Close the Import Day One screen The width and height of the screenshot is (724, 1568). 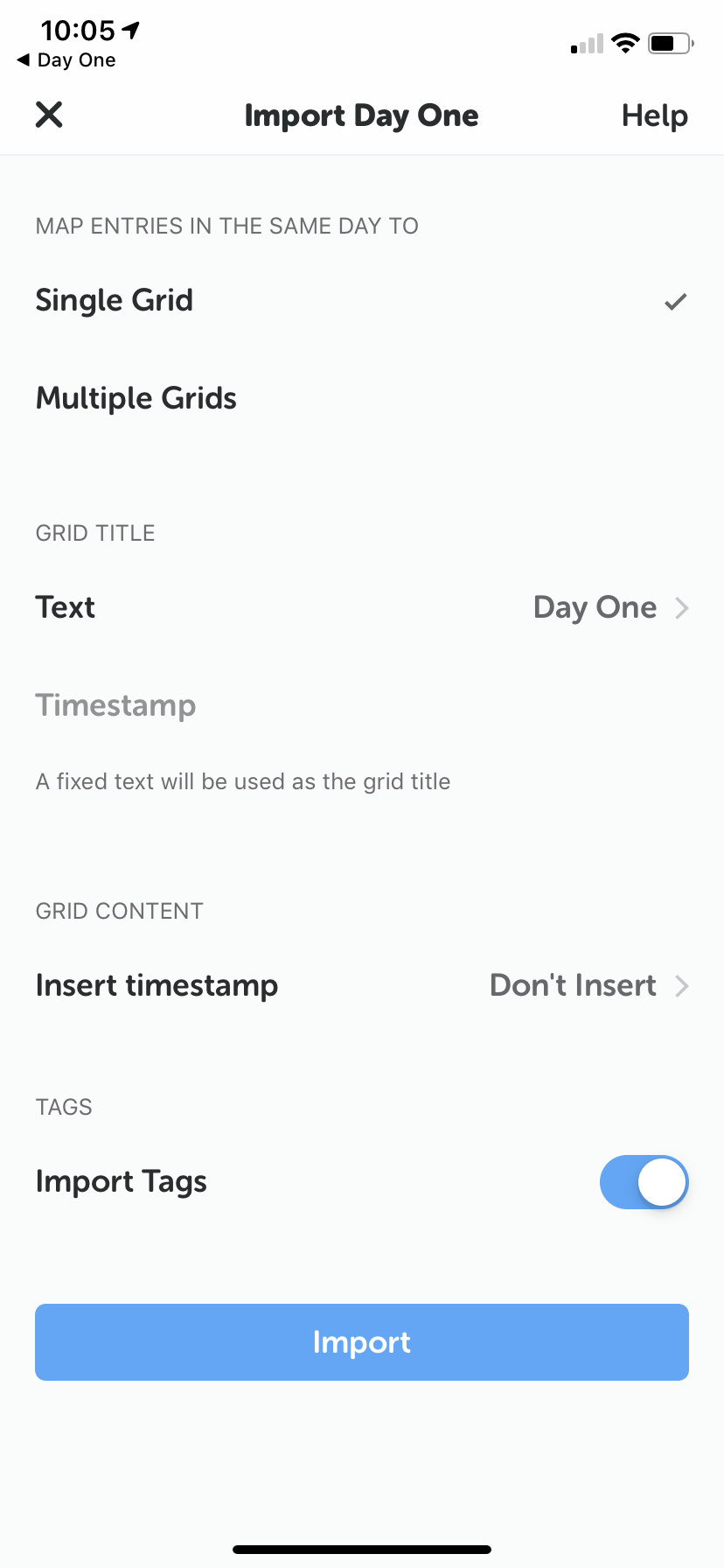pos(49,115)
